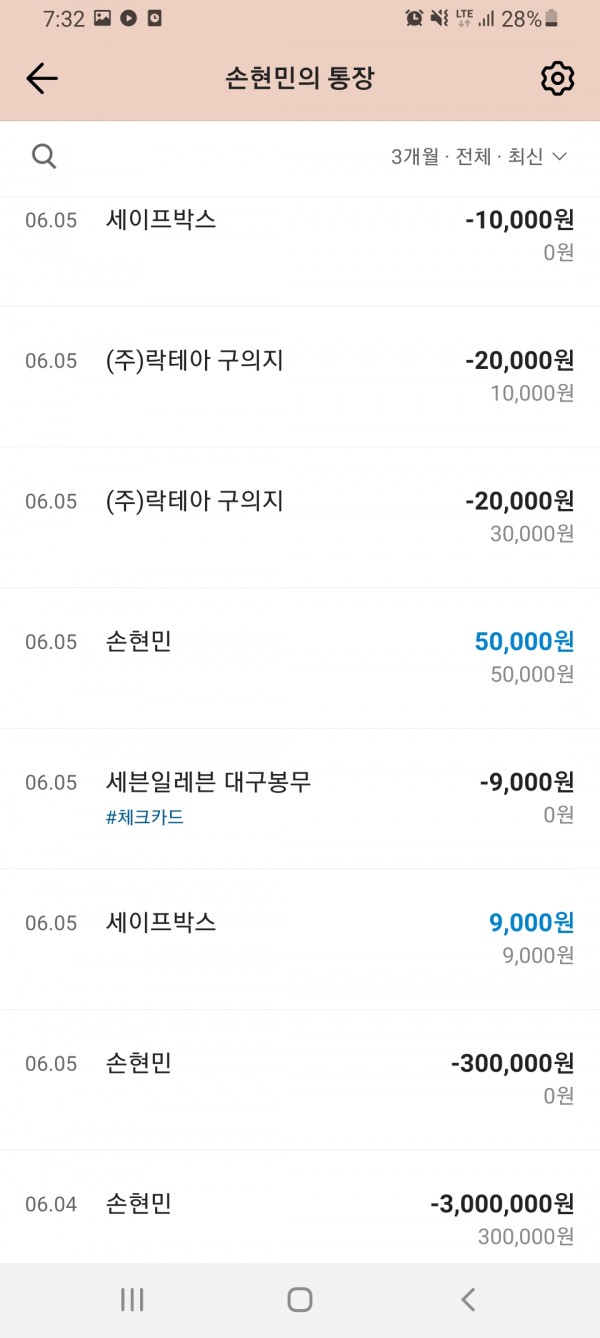Search transactions with the magnifier icon
600x1338 pixels.
point(44,156)
